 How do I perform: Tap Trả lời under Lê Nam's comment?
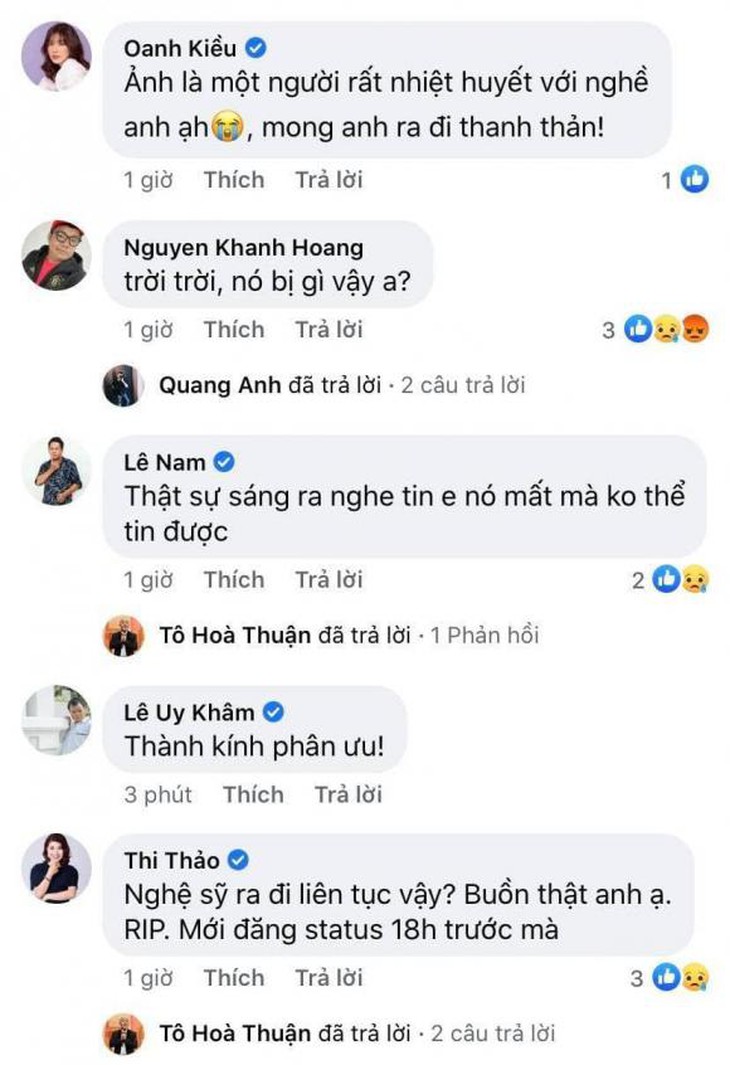click(x=329, y=580)
